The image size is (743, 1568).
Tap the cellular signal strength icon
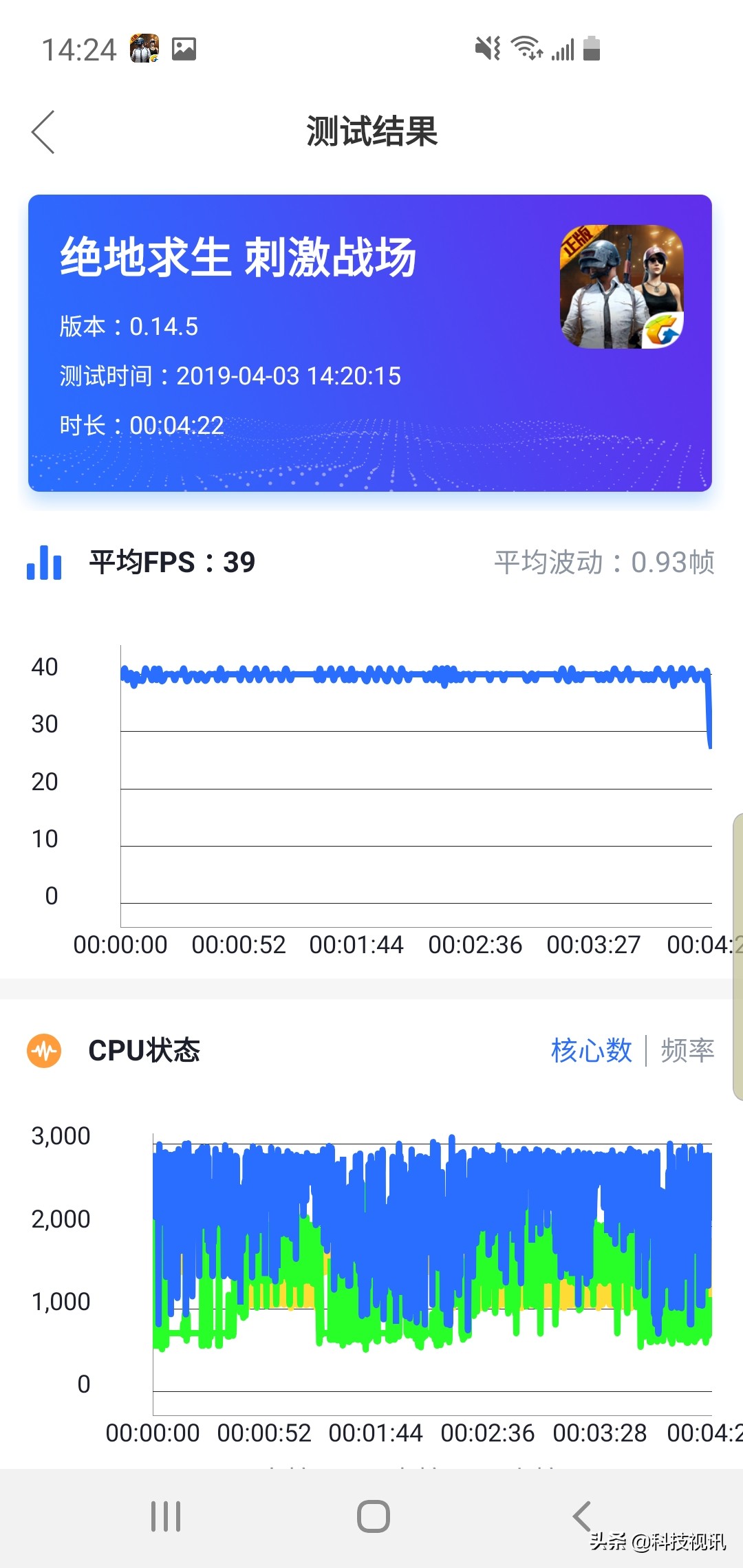[563, 48]
